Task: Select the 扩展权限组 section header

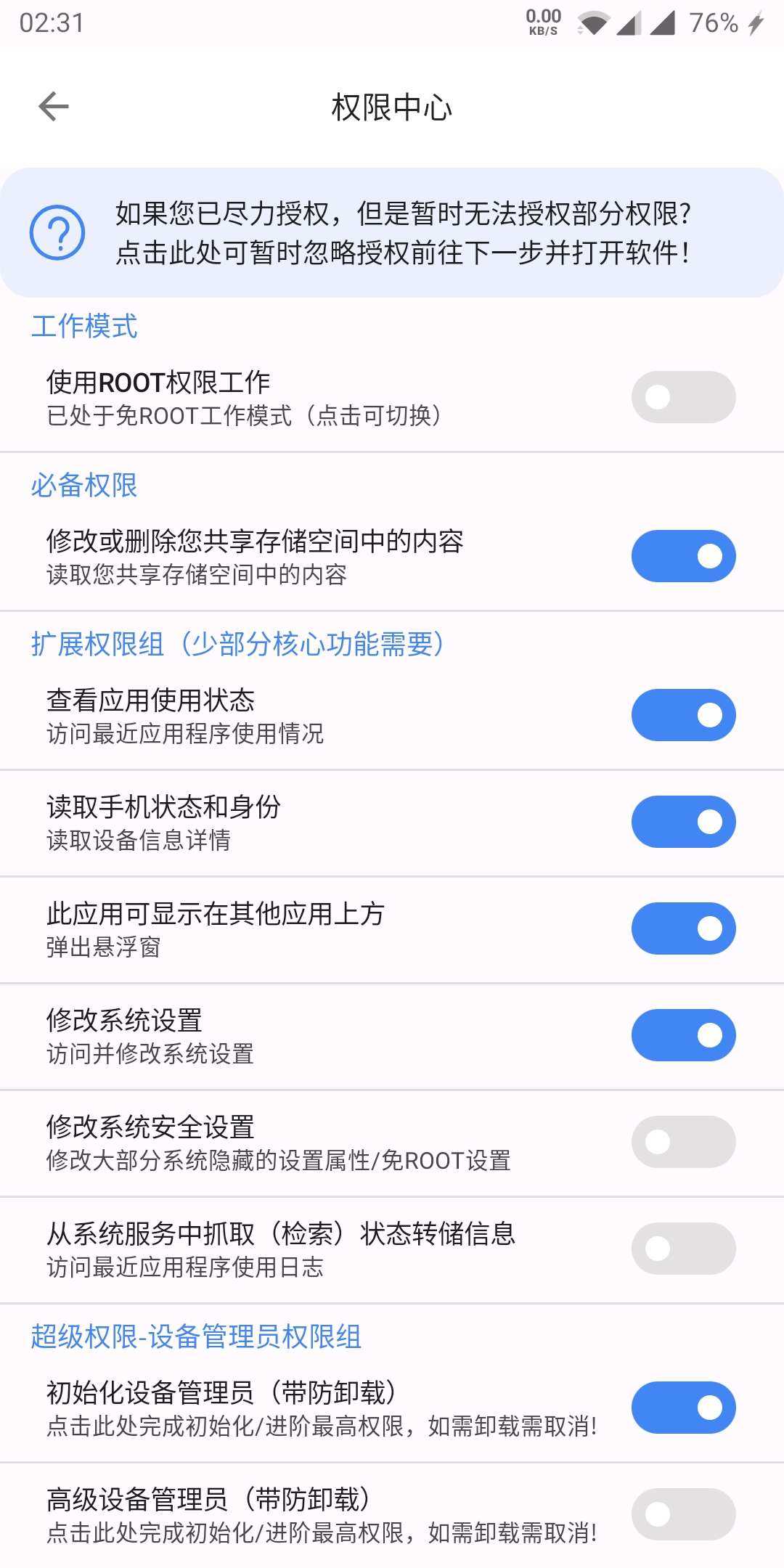Action: pyautogui.click(x=239, y=642)
